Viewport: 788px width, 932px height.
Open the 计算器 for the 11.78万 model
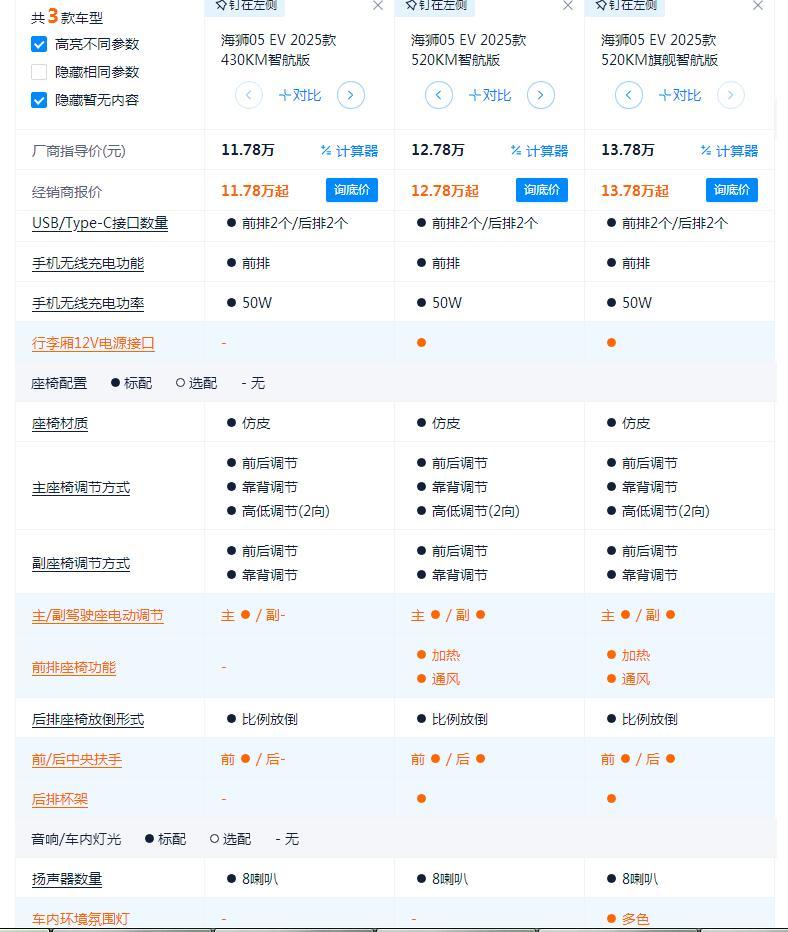pos(349,151)
